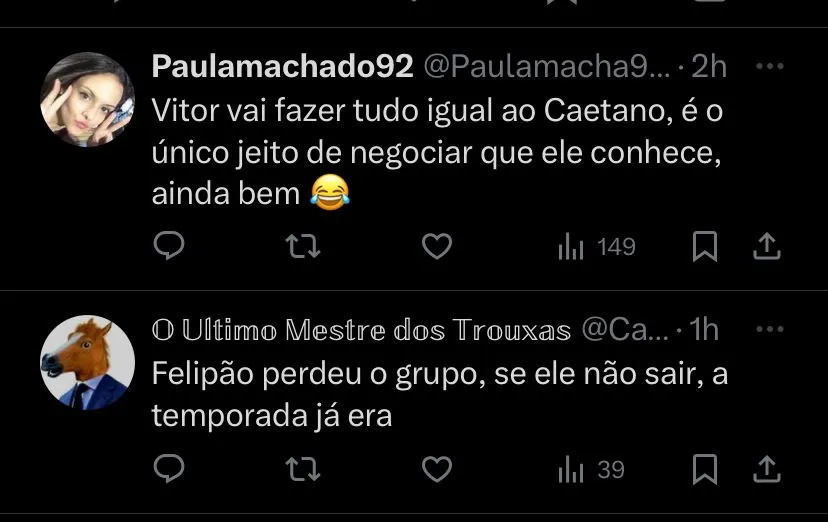The width and height of the screenshot is (828, 522).
Task: Share the Felipão comment
Action: (767, 469)
